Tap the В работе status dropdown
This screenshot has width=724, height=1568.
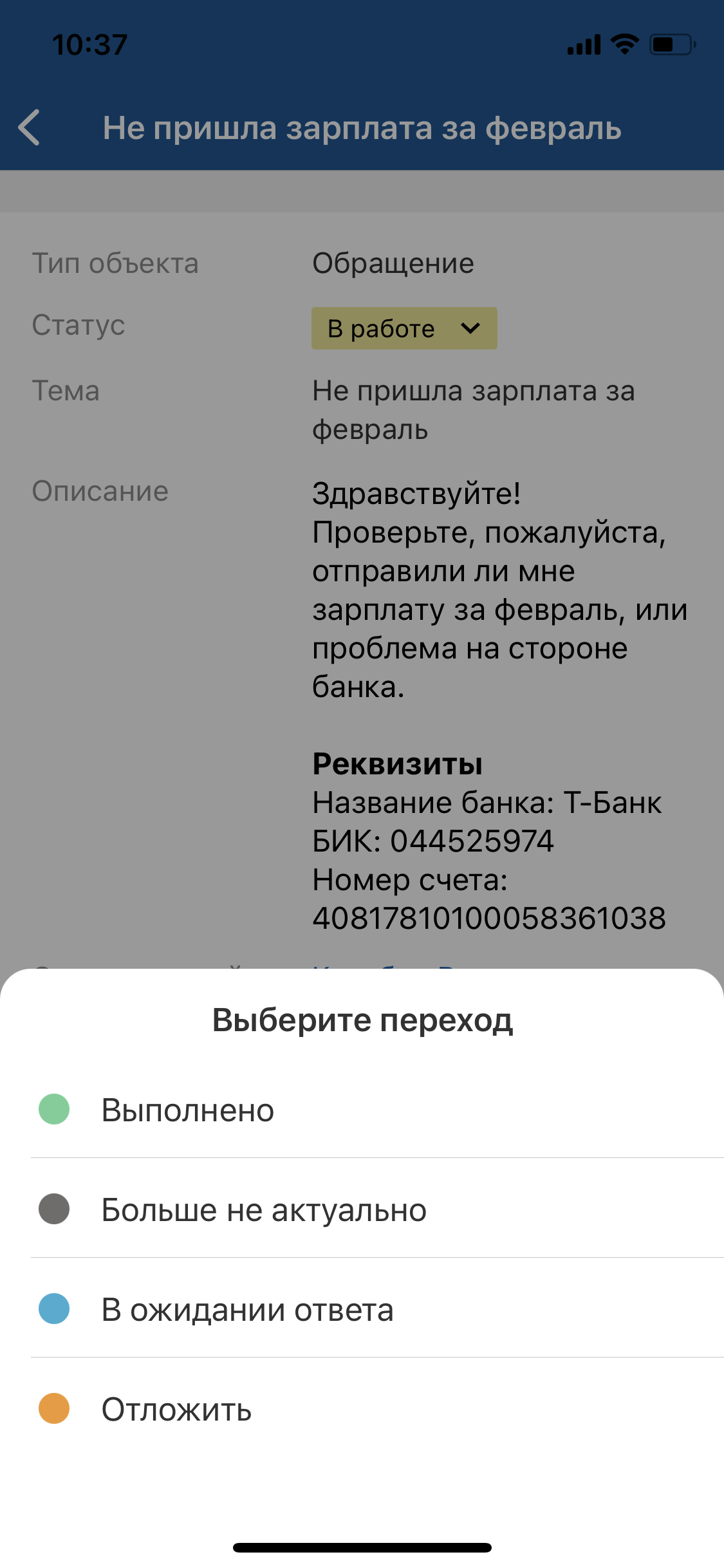(x=404, y=328)
